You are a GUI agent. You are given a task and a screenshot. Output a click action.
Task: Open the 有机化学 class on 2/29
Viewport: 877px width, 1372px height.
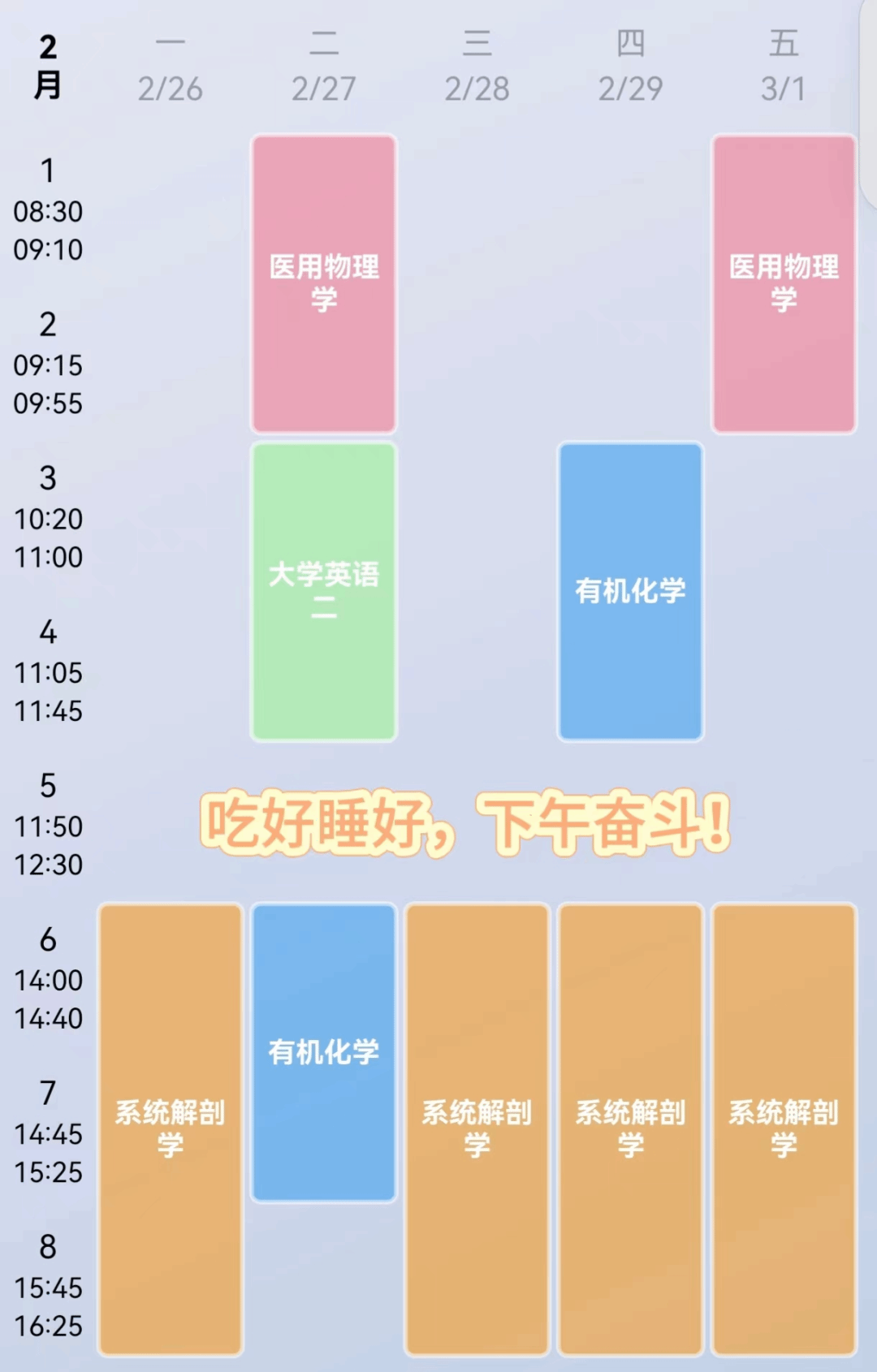click(630, 591)
